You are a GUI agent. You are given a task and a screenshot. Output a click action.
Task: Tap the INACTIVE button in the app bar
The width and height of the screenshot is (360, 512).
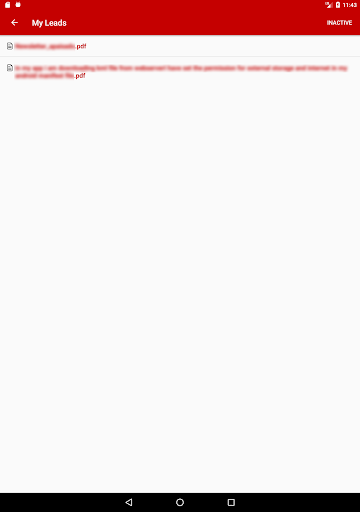coord(339,23)
